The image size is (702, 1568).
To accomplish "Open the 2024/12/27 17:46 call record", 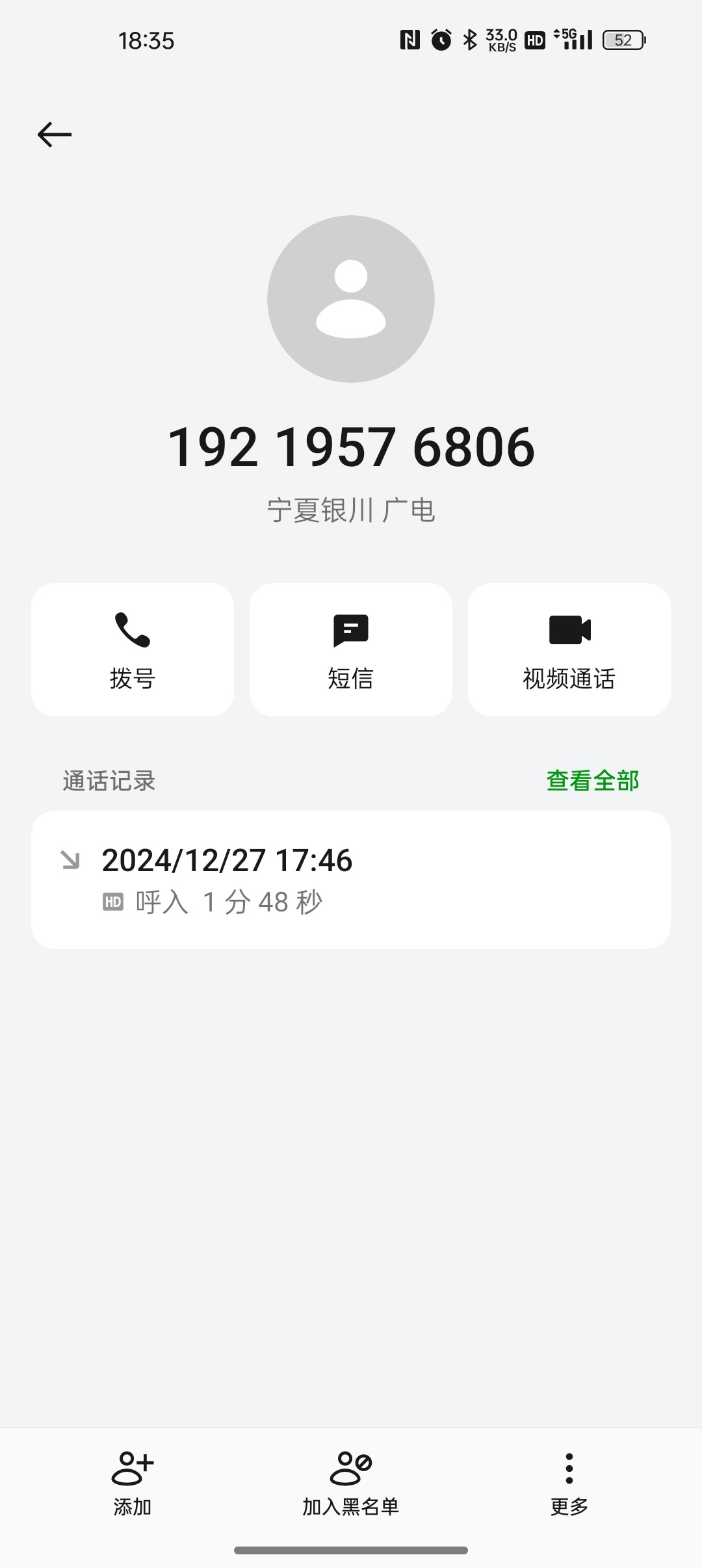I will [351, 880].
